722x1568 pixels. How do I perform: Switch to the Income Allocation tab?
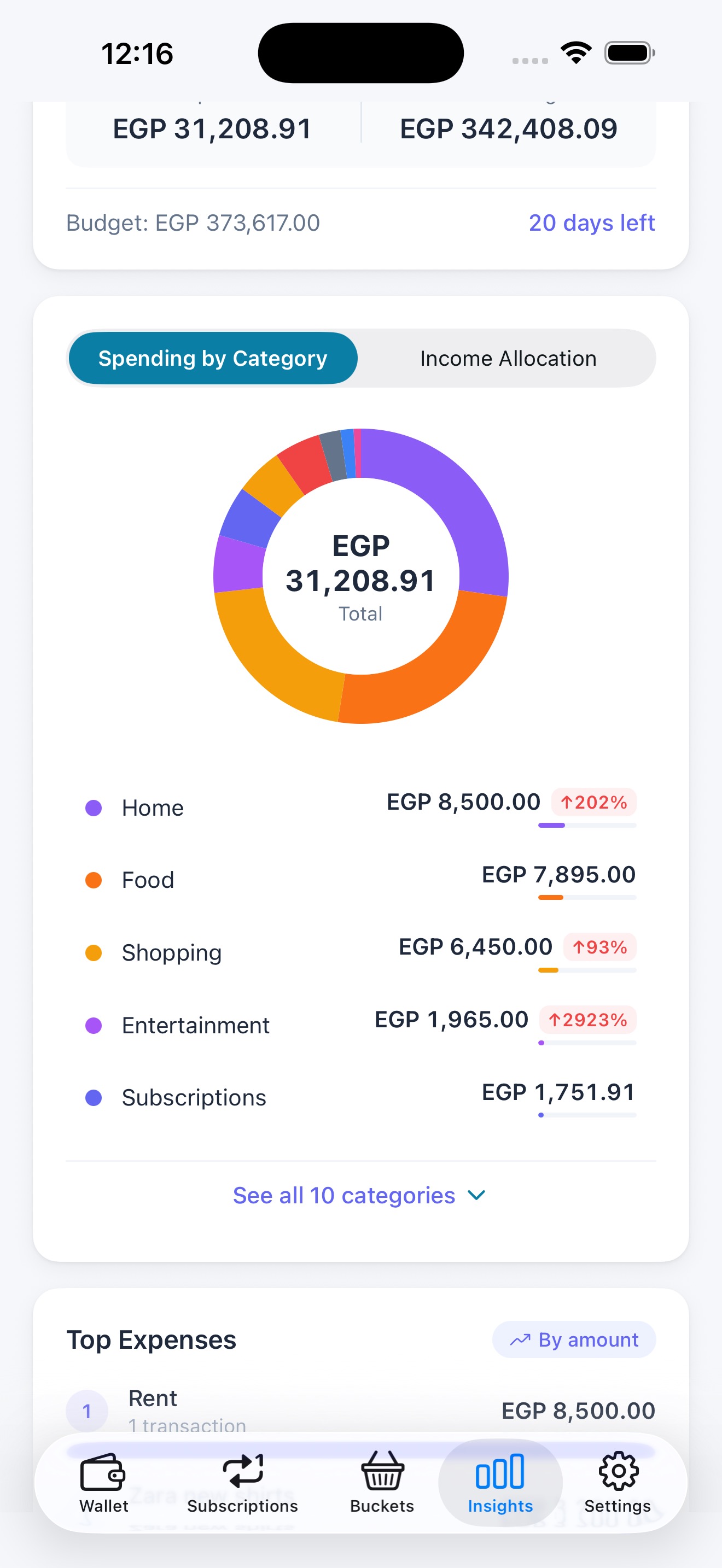pos(507,358)
